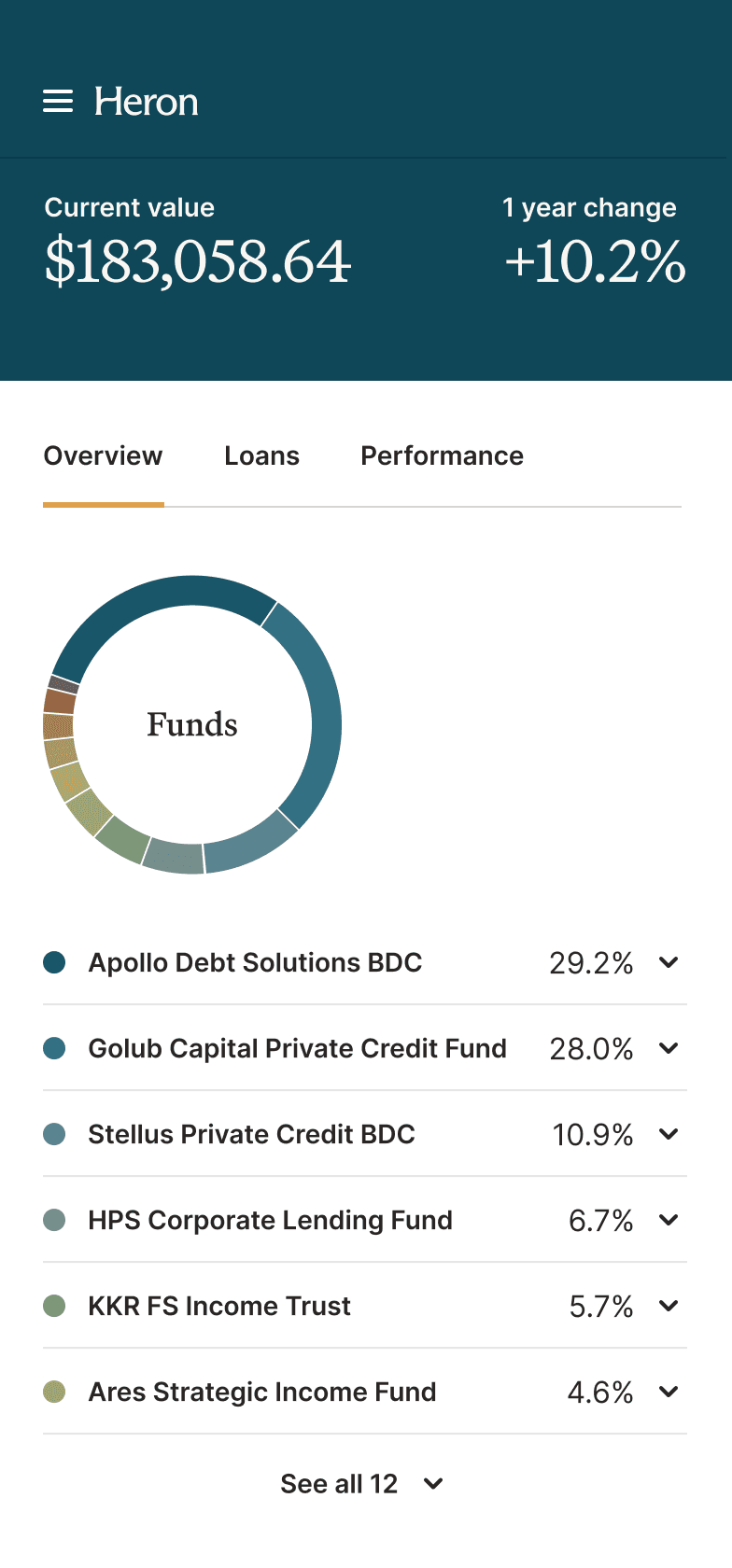Open the Performance tab
Image resolution: width=732 pixels, height=1568 pixels.
point(442,455)
